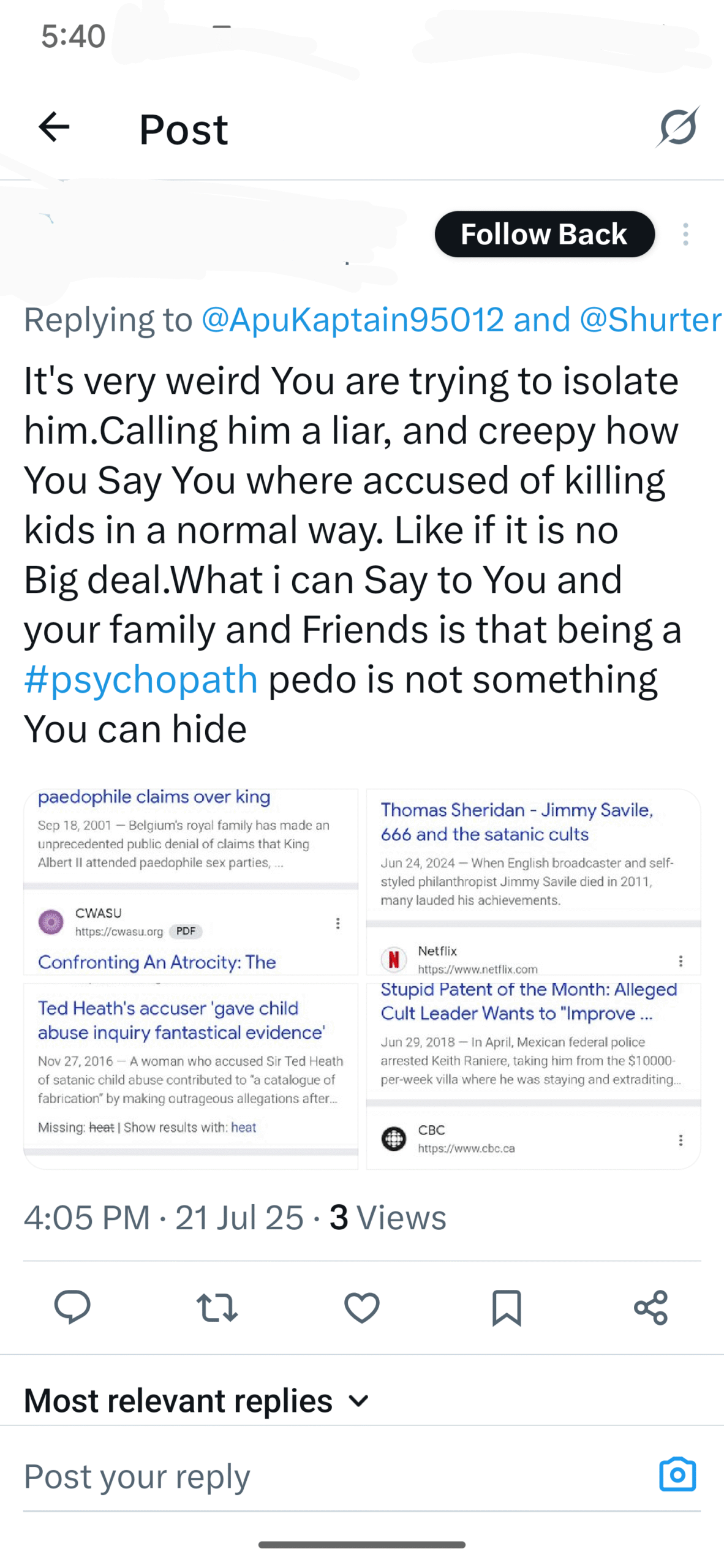Viewport: 724px width, 1568px height.
Task: Open the @ApuKaptain95012 mention link
Action: click(353, 319)
